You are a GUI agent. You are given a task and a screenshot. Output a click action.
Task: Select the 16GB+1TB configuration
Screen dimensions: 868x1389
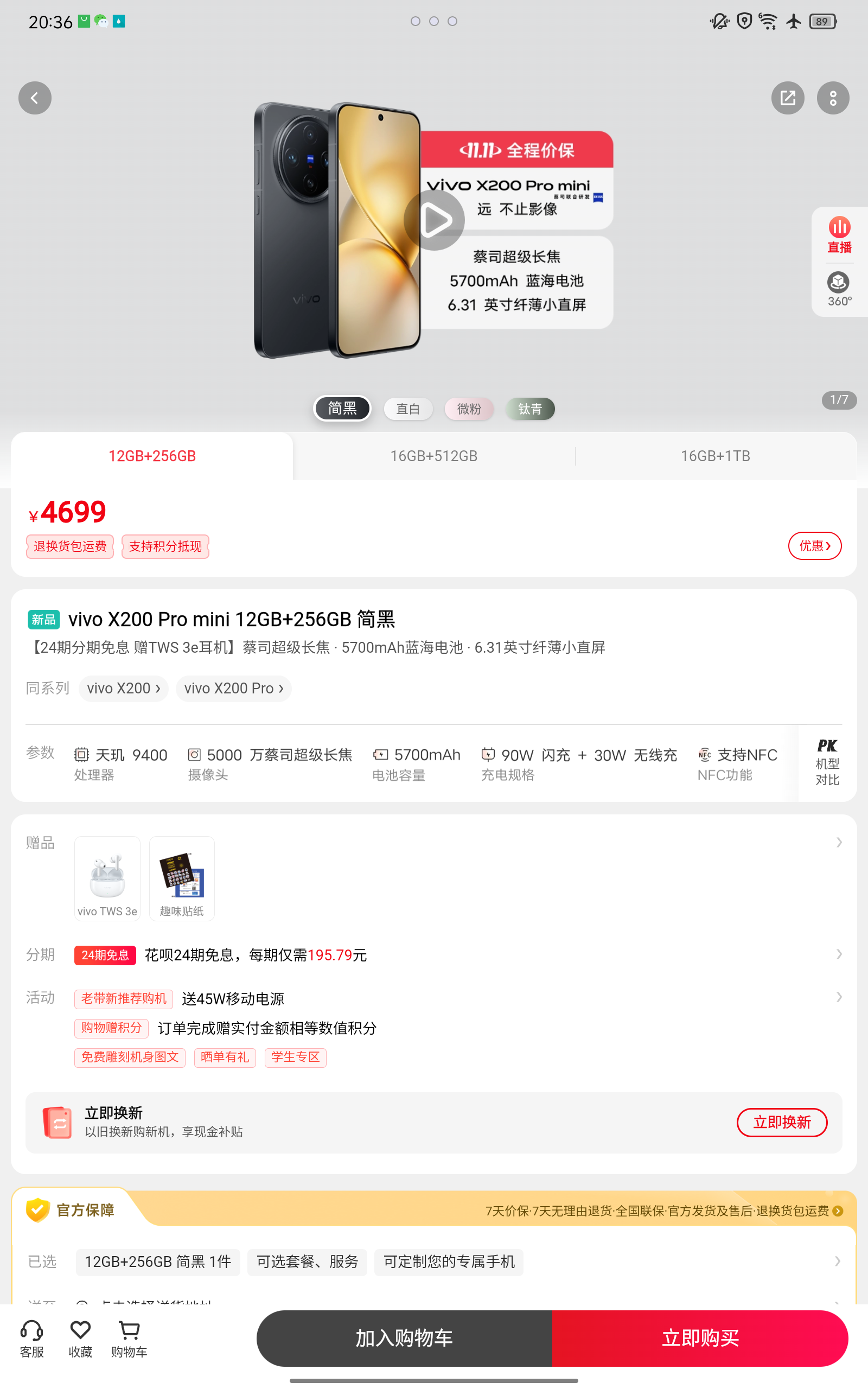[x=714, y=456]
